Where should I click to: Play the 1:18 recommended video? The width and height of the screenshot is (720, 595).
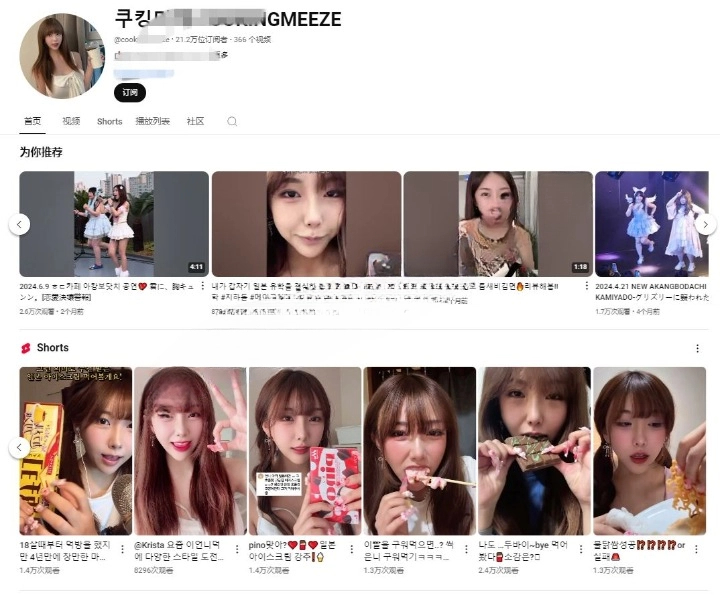tap(497, 224)
